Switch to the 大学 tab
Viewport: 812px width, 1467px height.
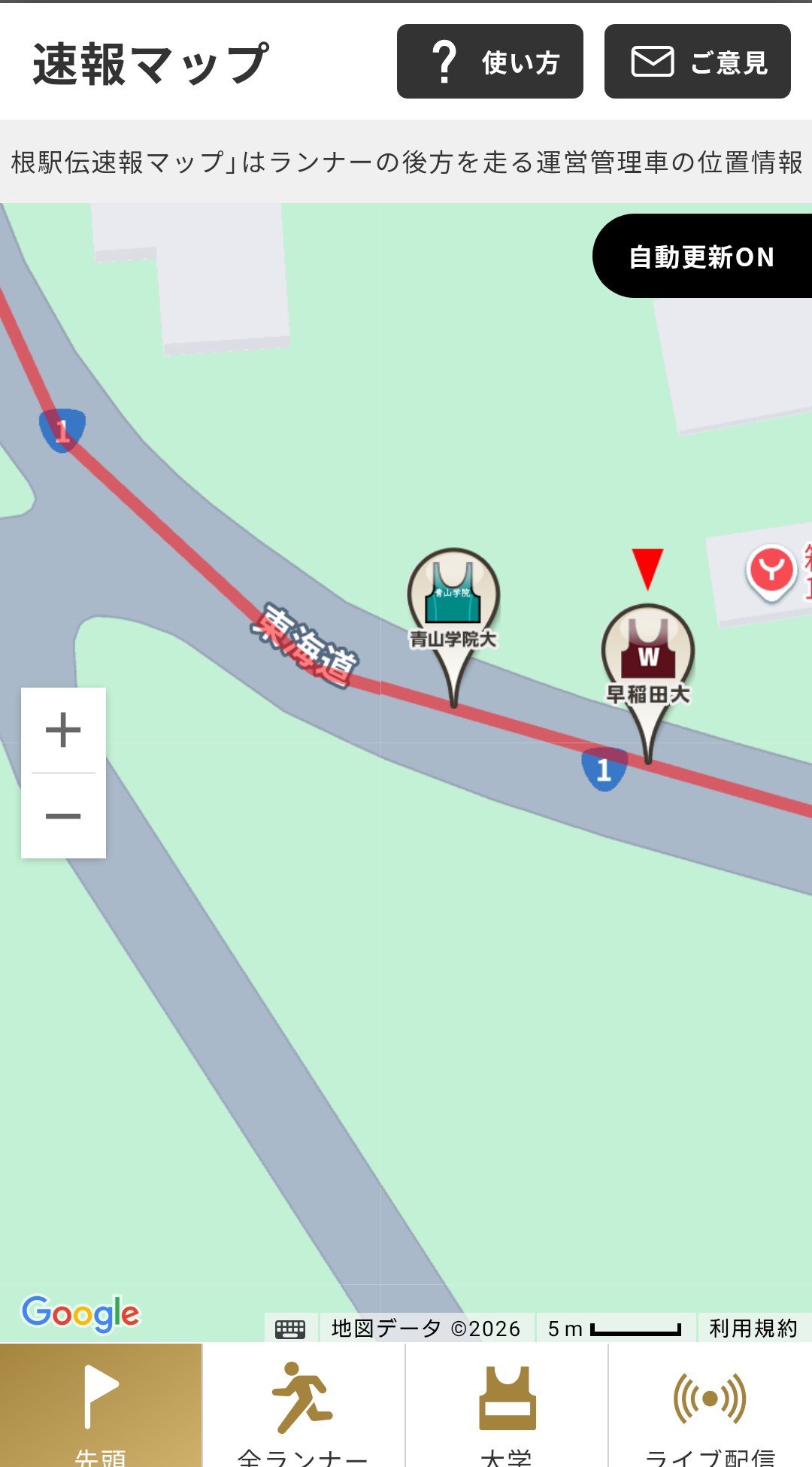[x=507, y=1405]
